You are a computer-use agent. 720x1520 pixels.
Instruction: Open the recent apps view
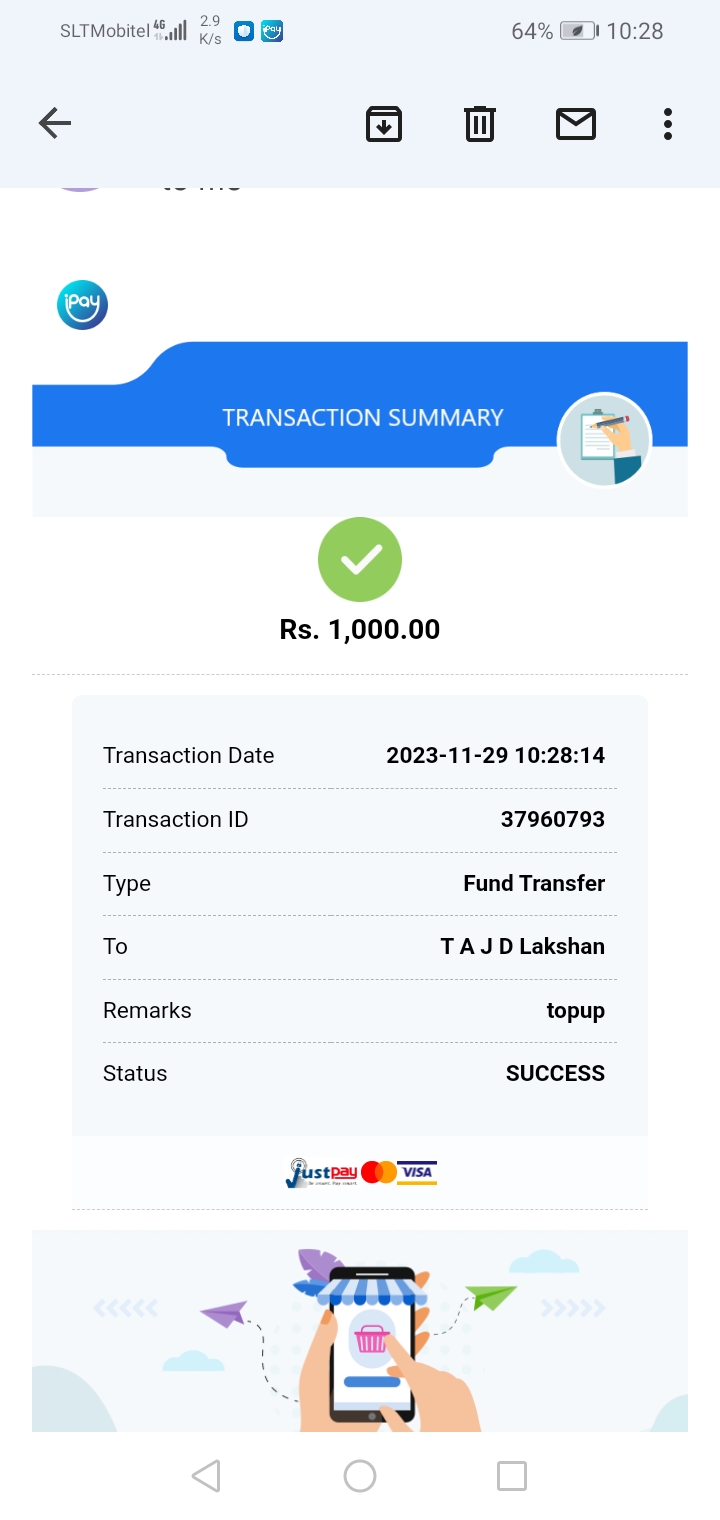512,1476
